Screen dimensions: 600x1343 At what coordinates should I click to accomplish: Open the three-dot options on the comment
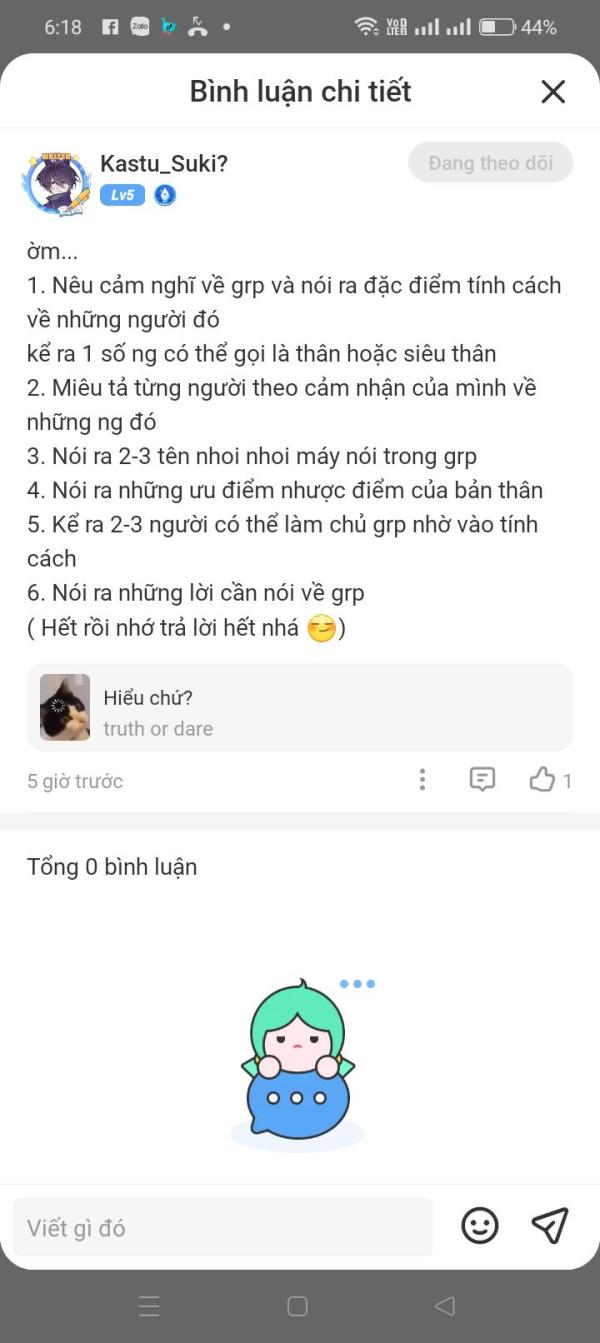422,780
